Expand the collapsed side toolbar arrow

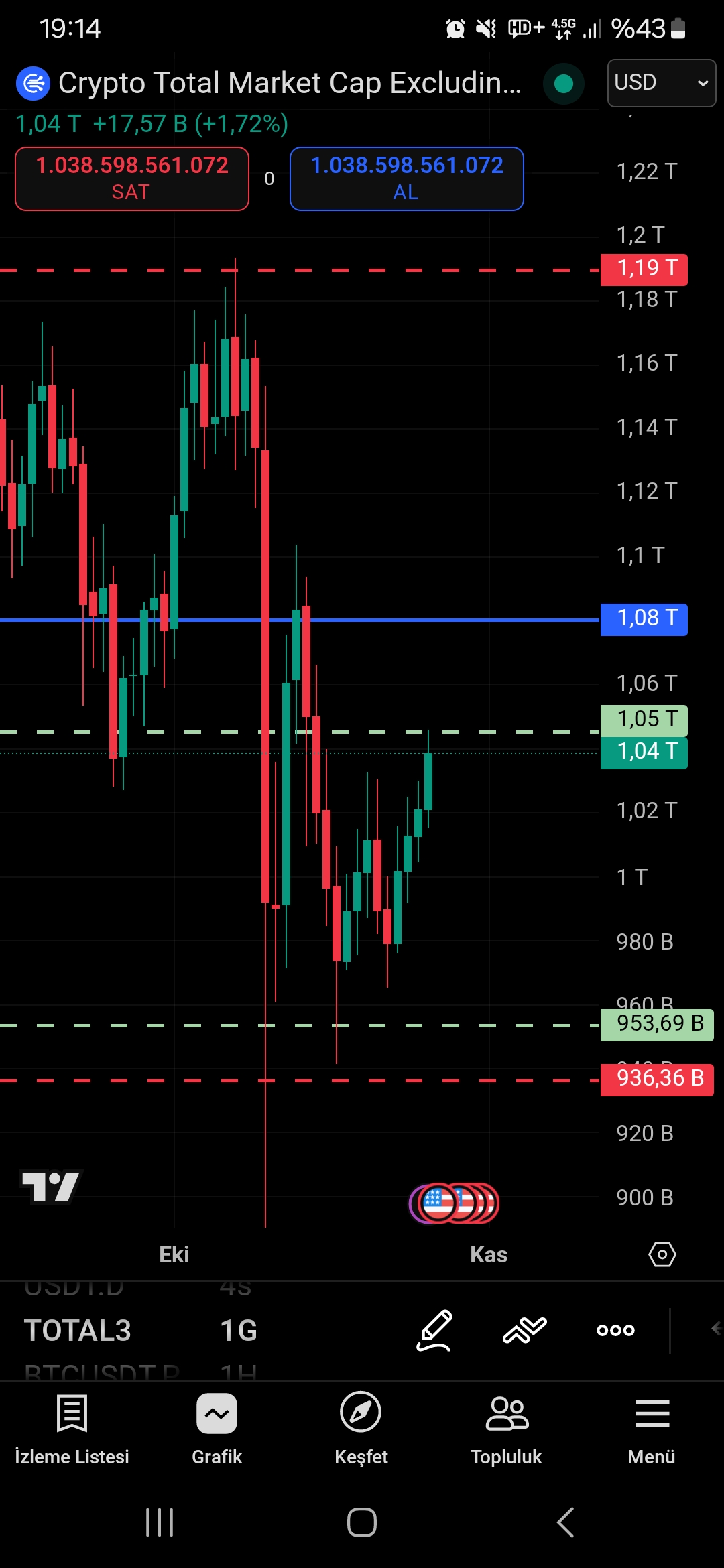[x=716, y=1328]
